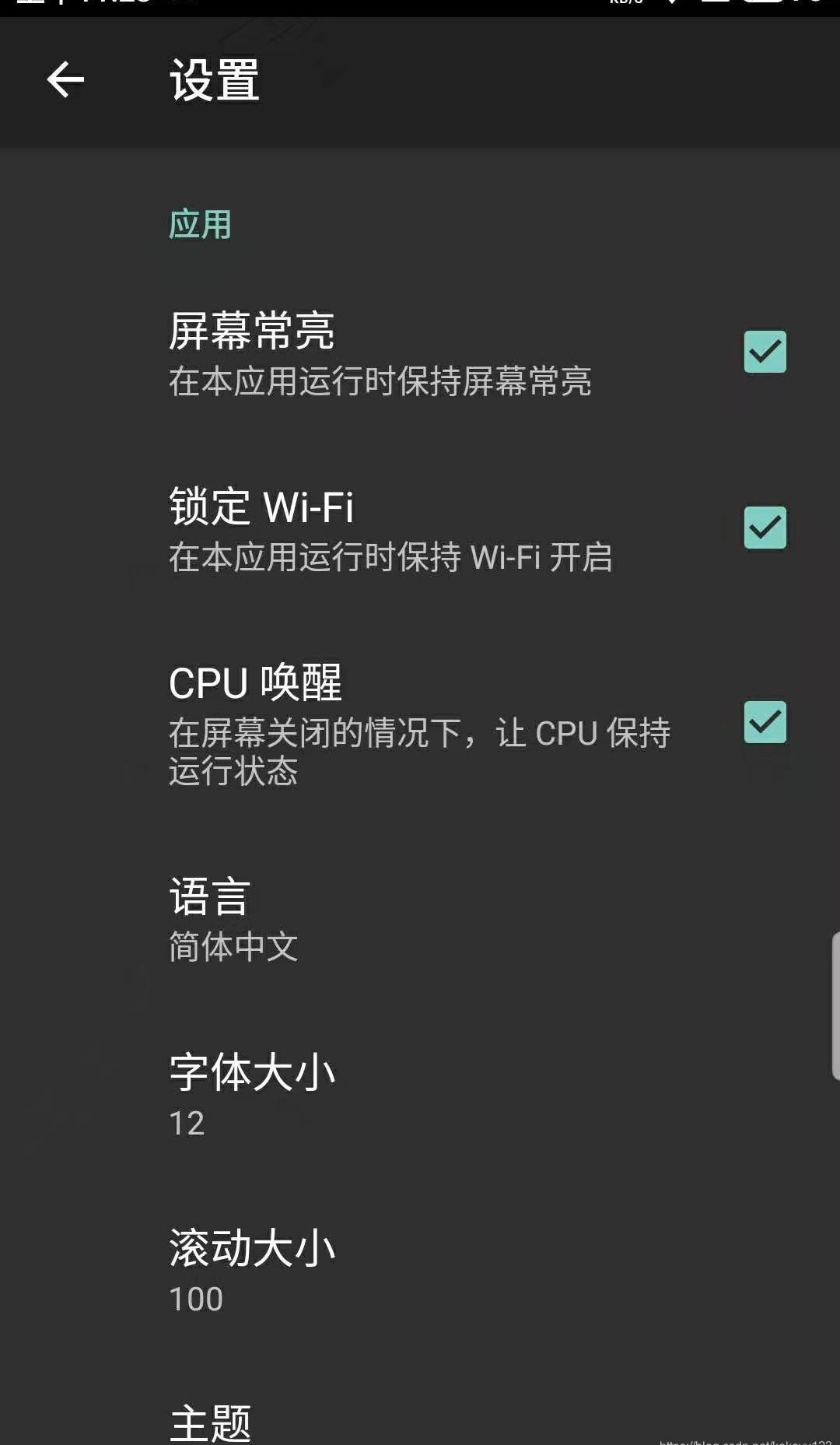Tap the 设置 title in the header
Image resolution: width=840 pixels, height=1445 pixels.
[213, 80]
